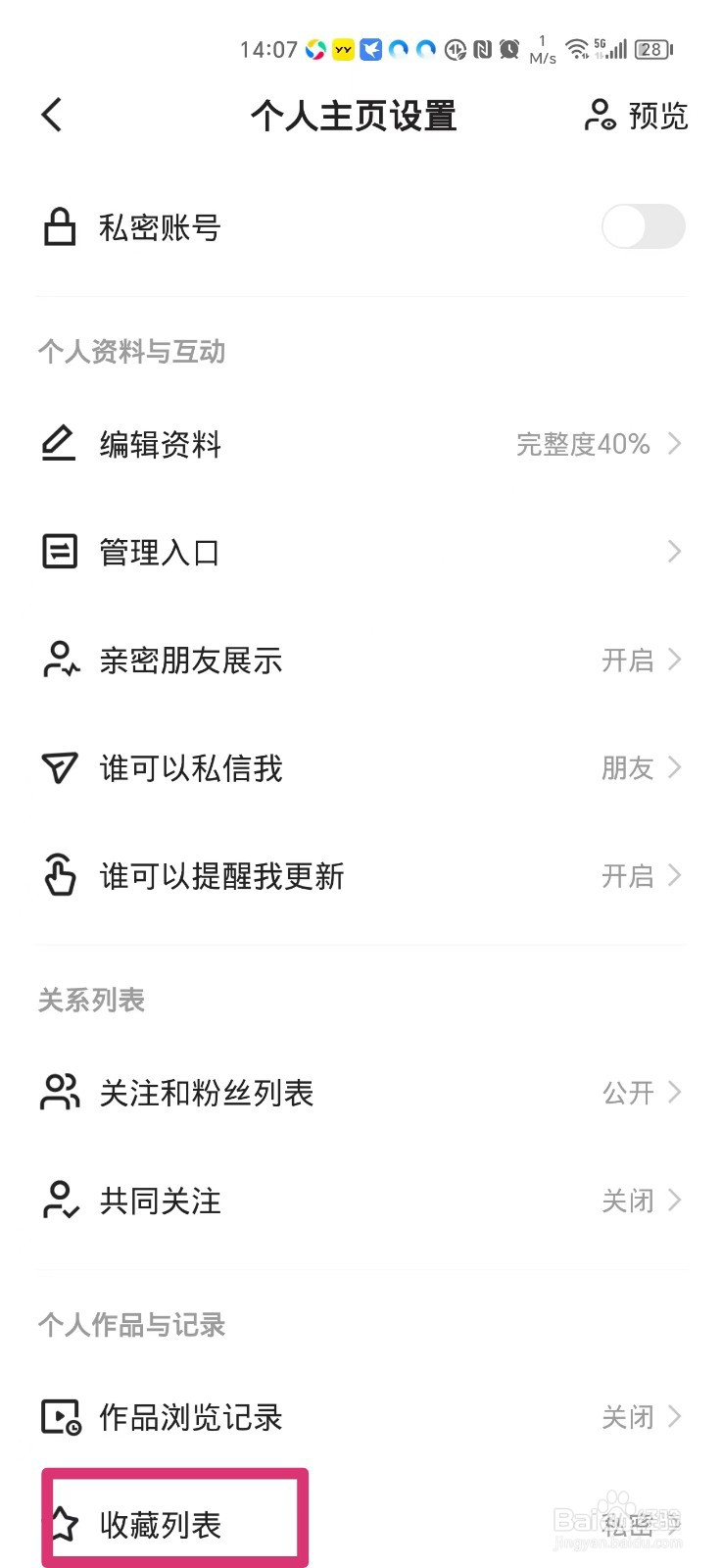Open 收藏列表 privacy setting
Screen dimensions: 722x1568
click(361, 1523)
